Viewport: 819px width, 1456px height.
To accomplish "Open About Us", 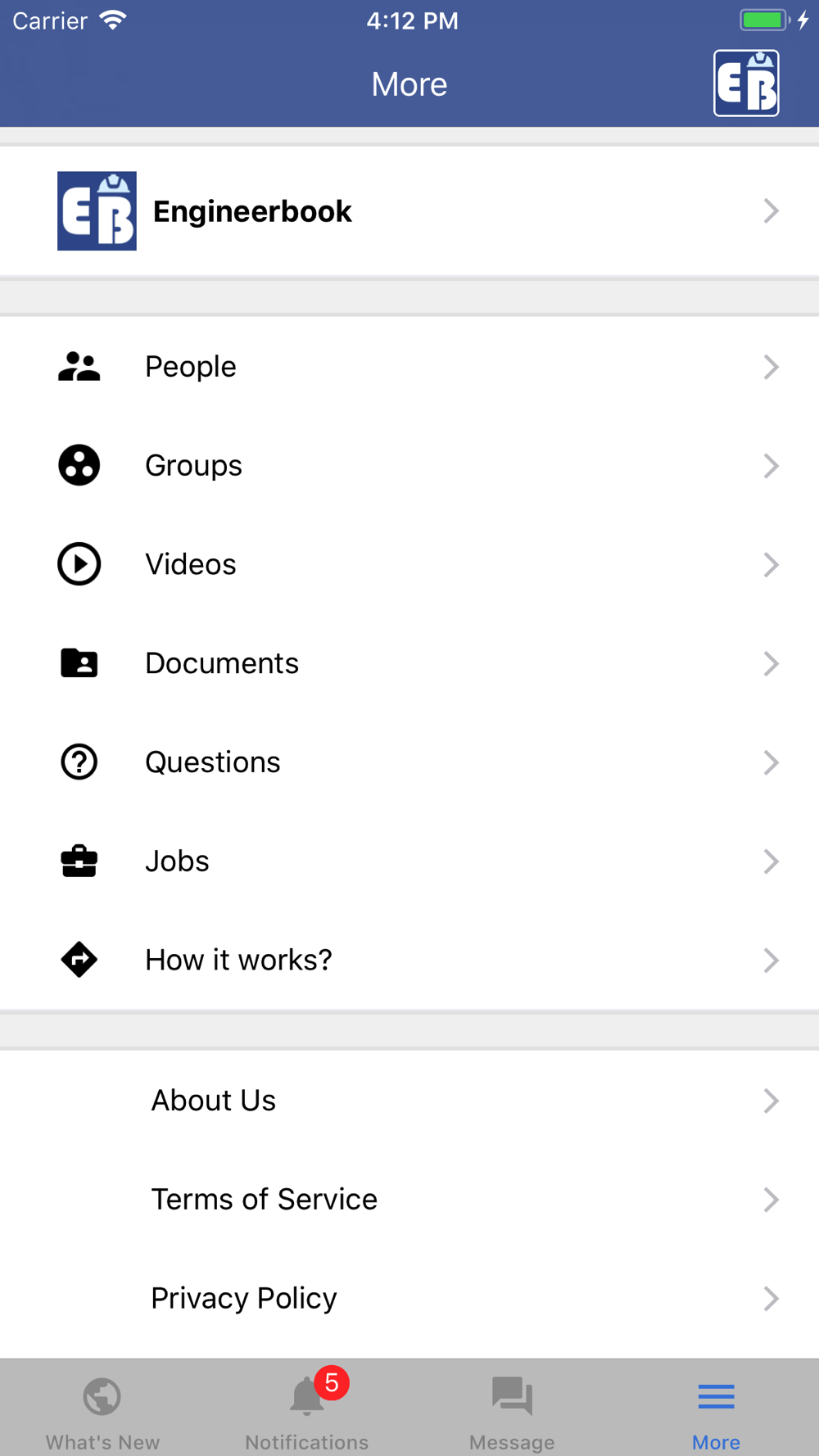I will pyautogui.click(x=409, y=1101).
